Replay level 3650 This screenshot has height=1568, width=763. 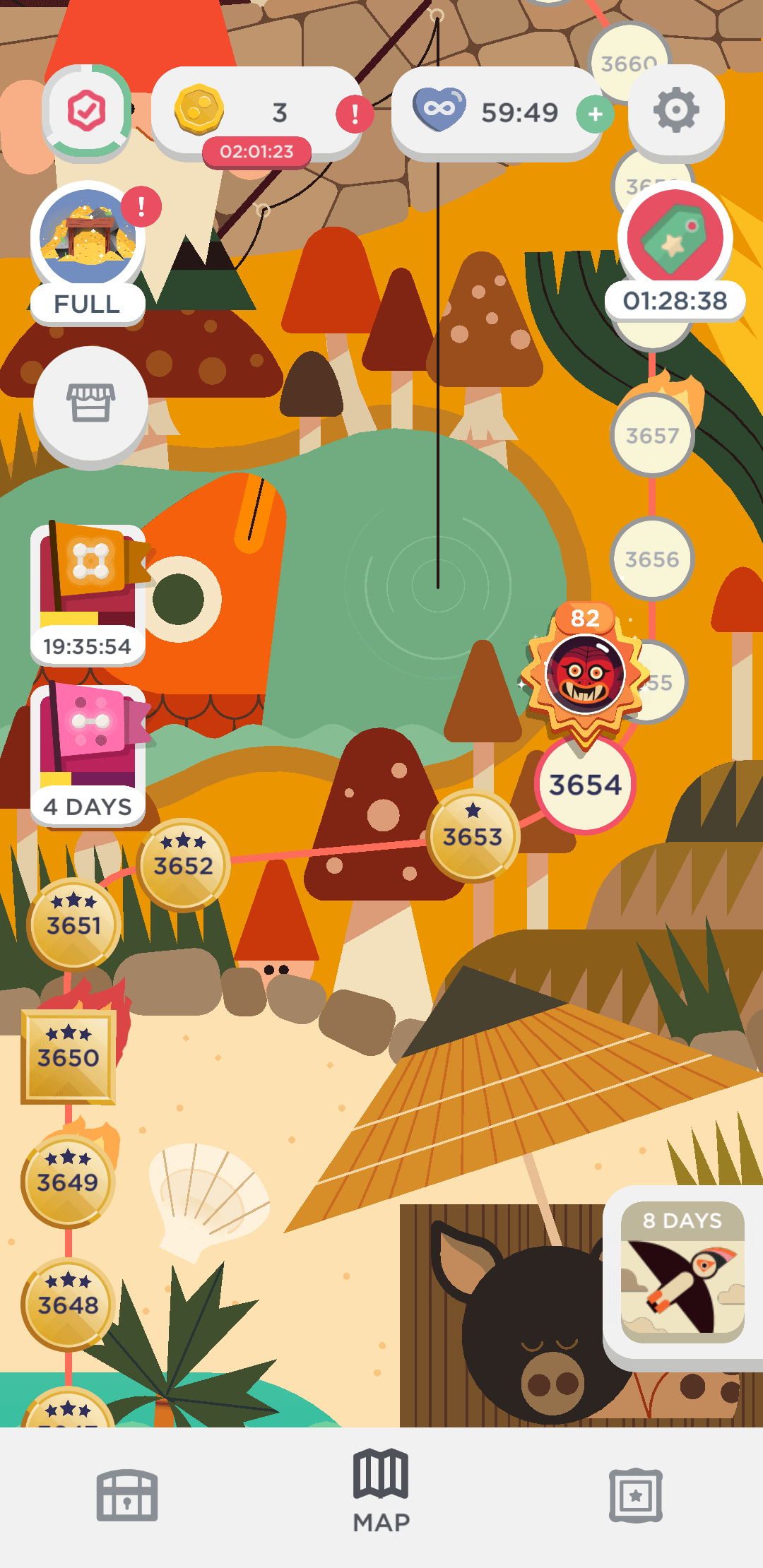pyautogui.click(x=69, y=1056)
